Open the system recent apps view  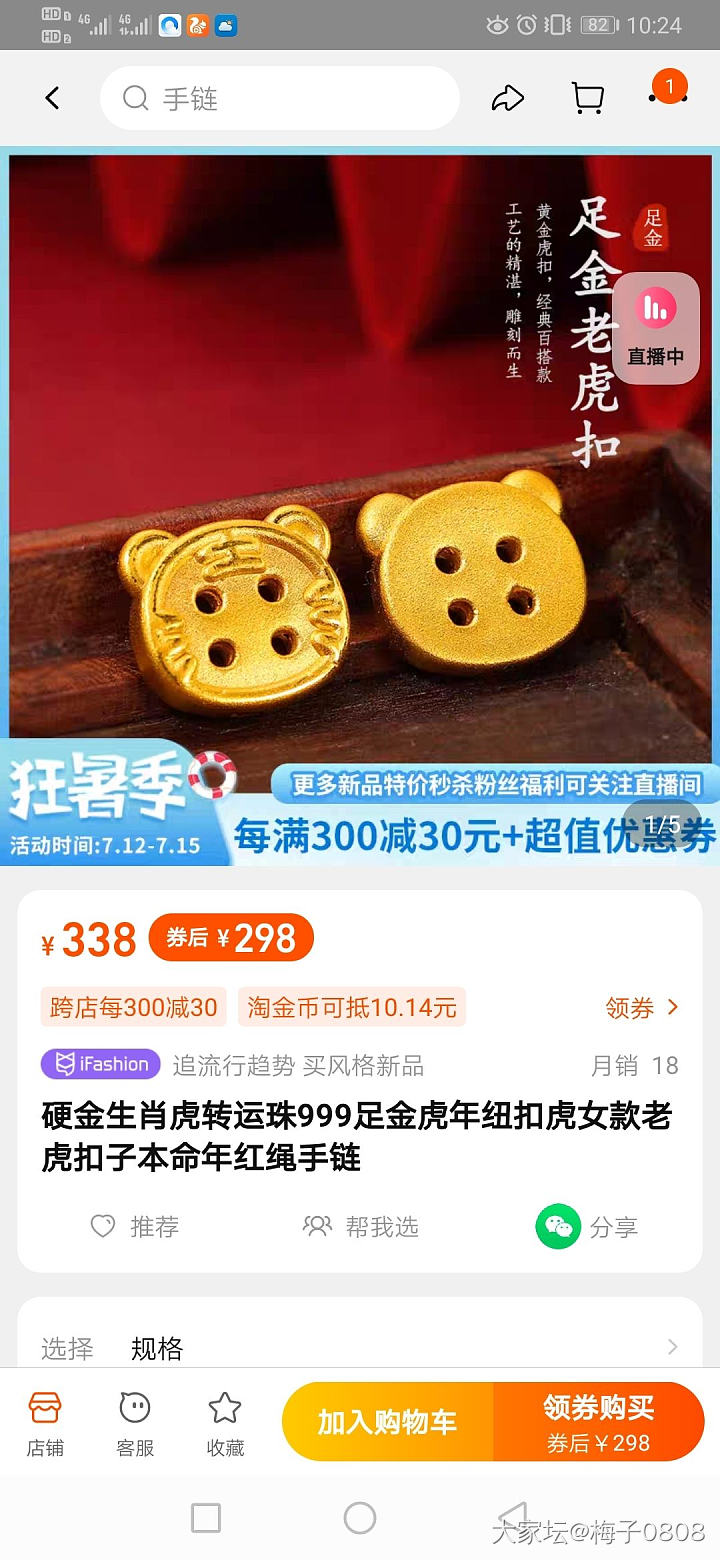pyautogui.click(x=206, y=1518)
